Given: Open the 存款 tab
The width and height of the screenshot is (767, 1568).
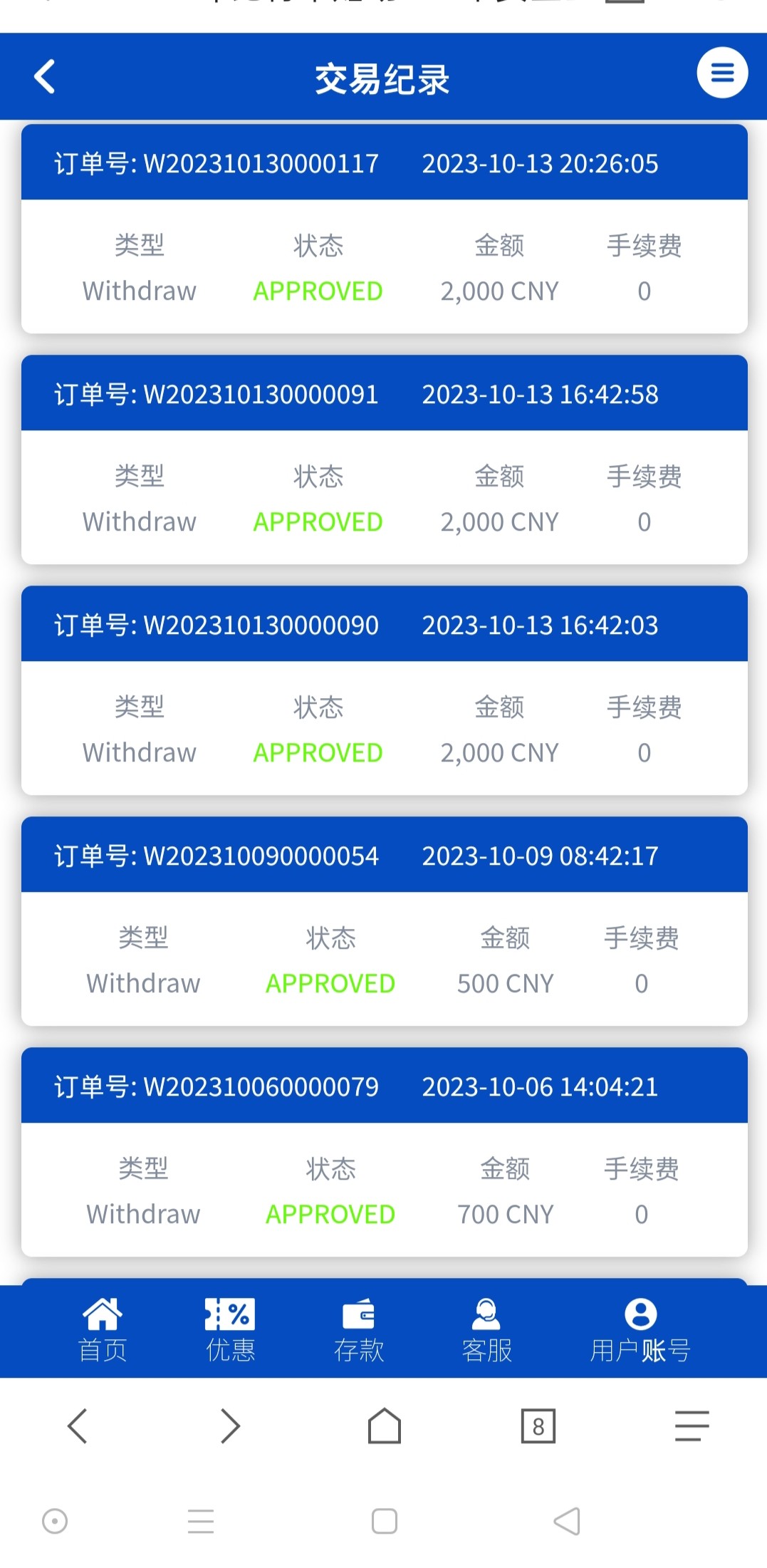Looking at the screenshot, I should 359,1330.
